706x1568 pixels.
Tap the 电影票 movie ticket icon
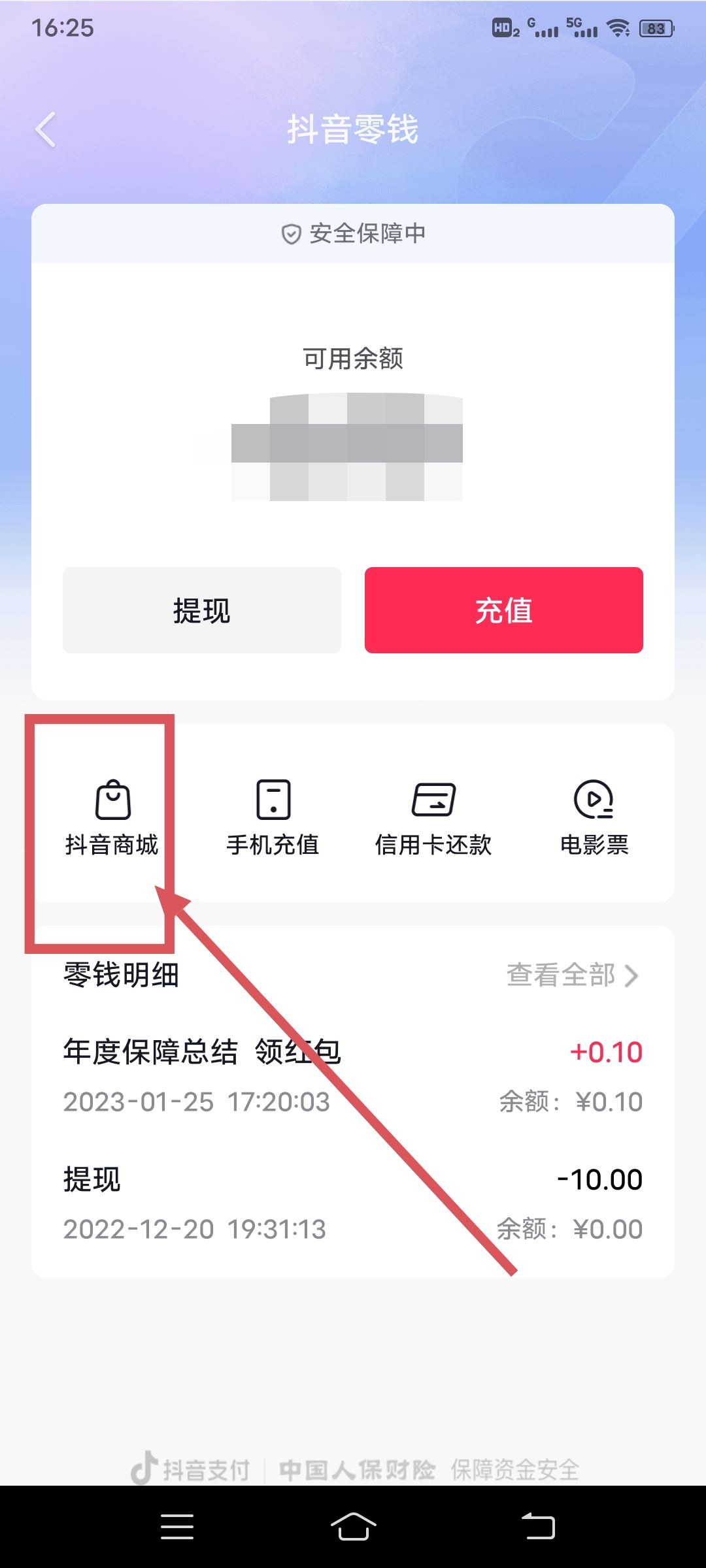coord(596,814)
